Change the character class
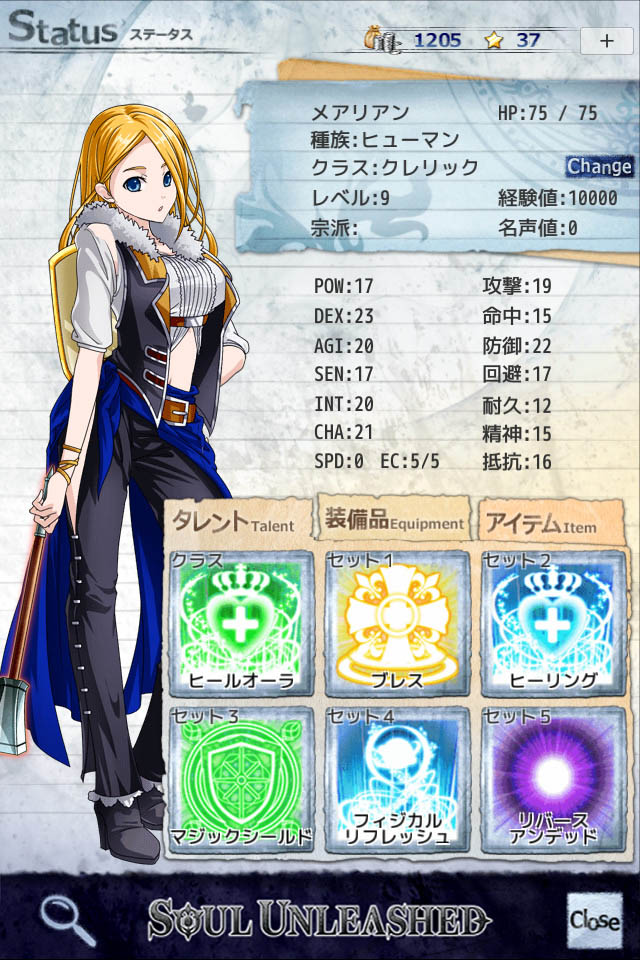640x960 pixels. point(599,167)
